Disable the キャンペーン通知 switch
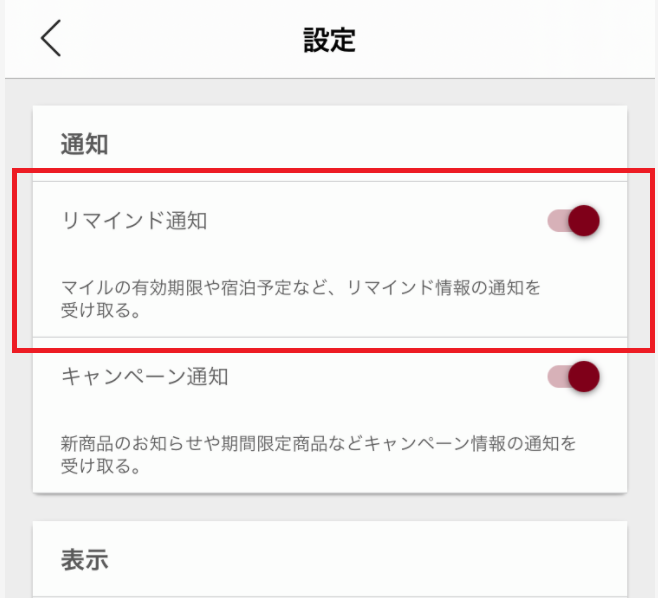Image resolution: width=658 pixels, height=598 pixels. 573,377
